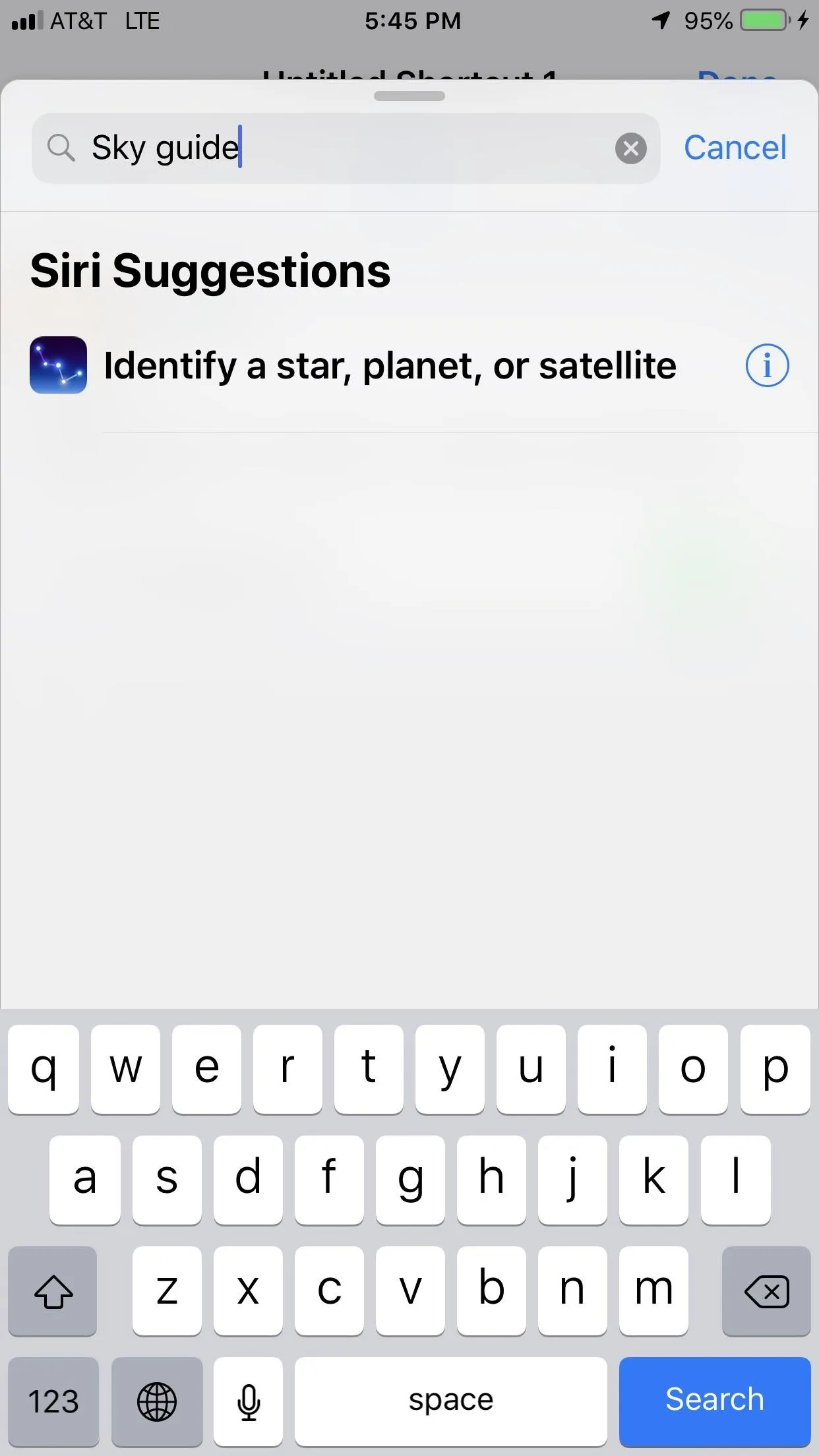Image resolution: width=819 pixels, height=1456 pixels.
Task: Clear the Sky guide search text
Action: tap(630, 148)
